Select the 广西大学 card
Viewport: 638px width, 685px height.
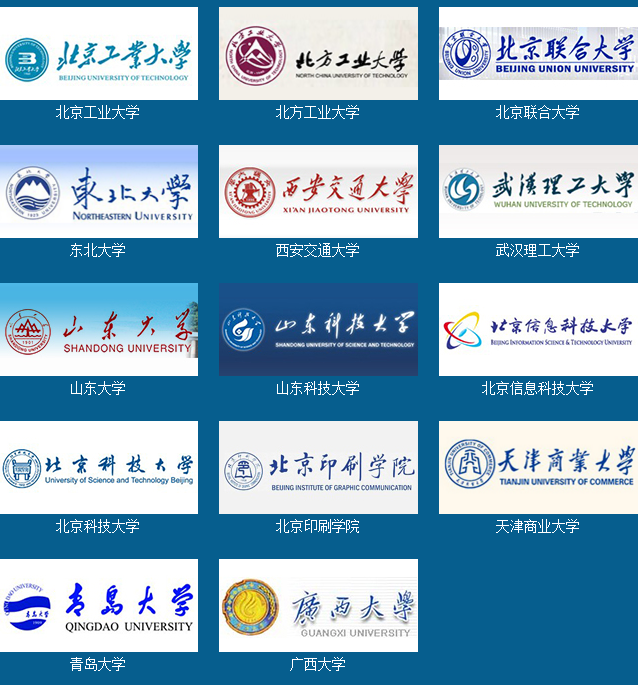[x=318, y=606]
